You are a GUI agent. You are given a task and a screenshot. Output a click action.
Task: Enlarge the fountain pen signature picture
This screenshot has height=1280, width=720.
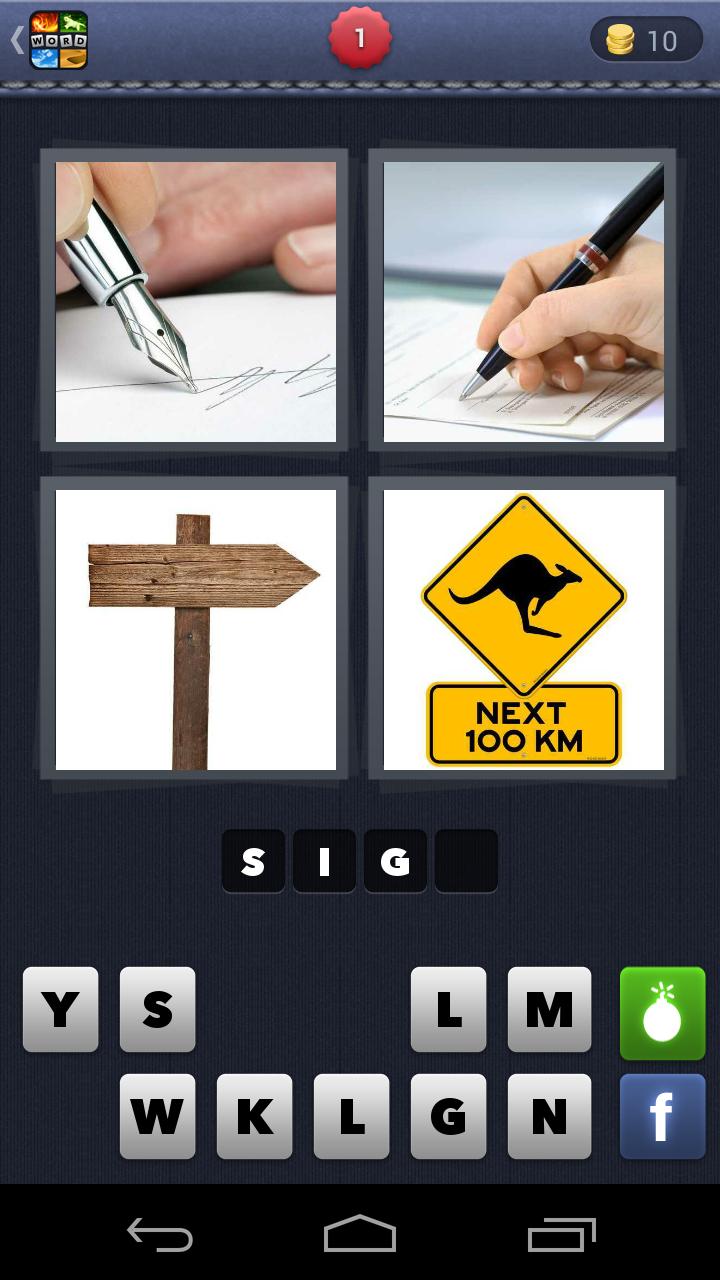click(x=196, y=302)
